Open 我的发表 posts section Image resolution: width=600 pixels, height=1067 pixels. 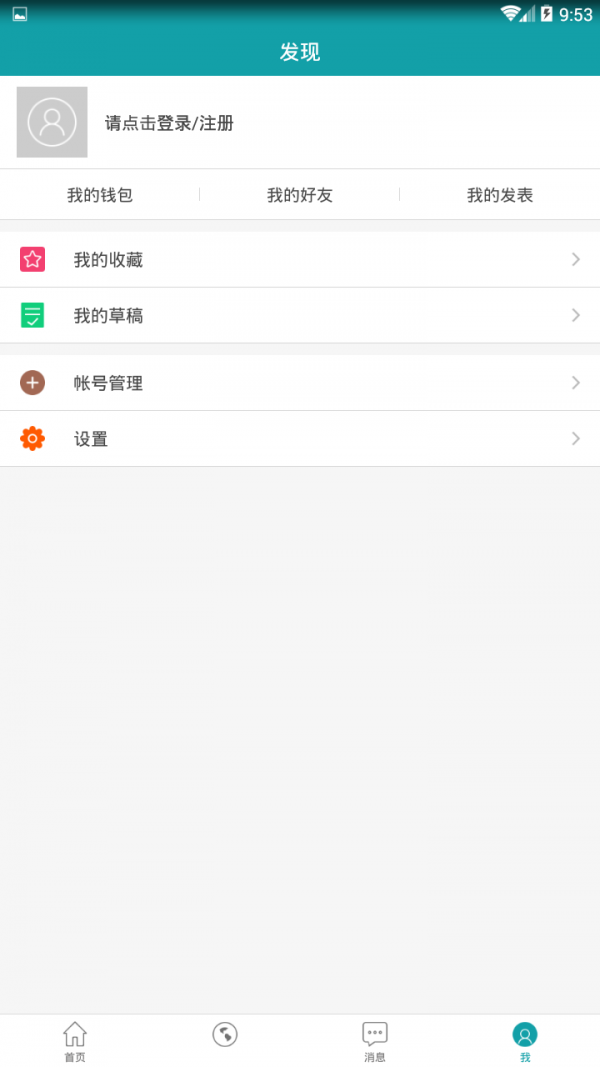coord(500,195)
